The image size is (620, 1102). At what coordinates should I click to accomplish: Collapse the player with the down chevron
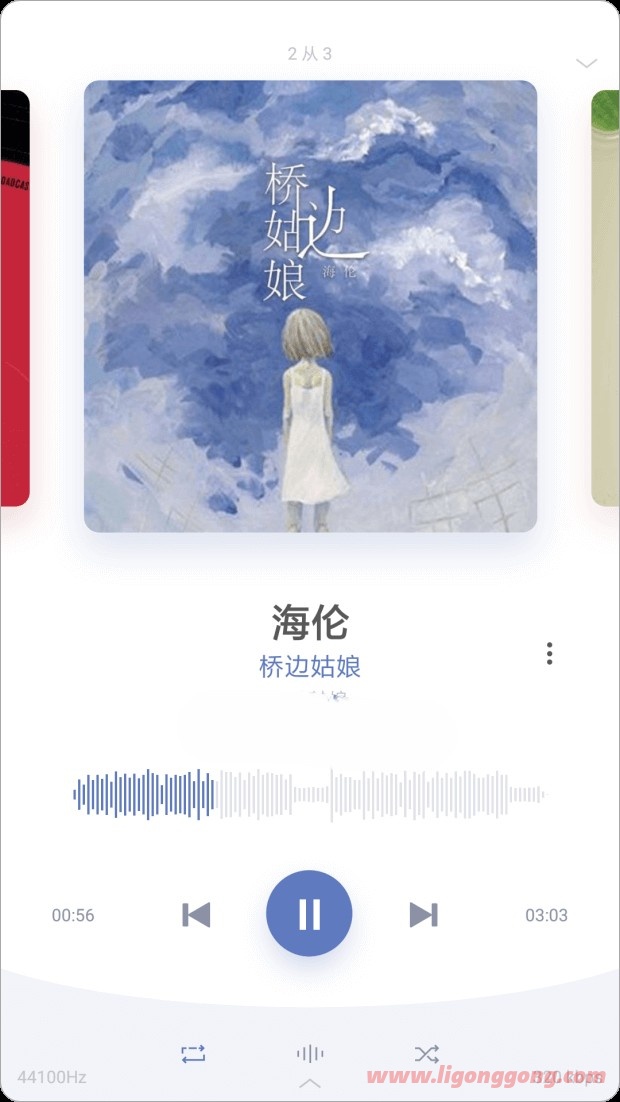[587, 63]
